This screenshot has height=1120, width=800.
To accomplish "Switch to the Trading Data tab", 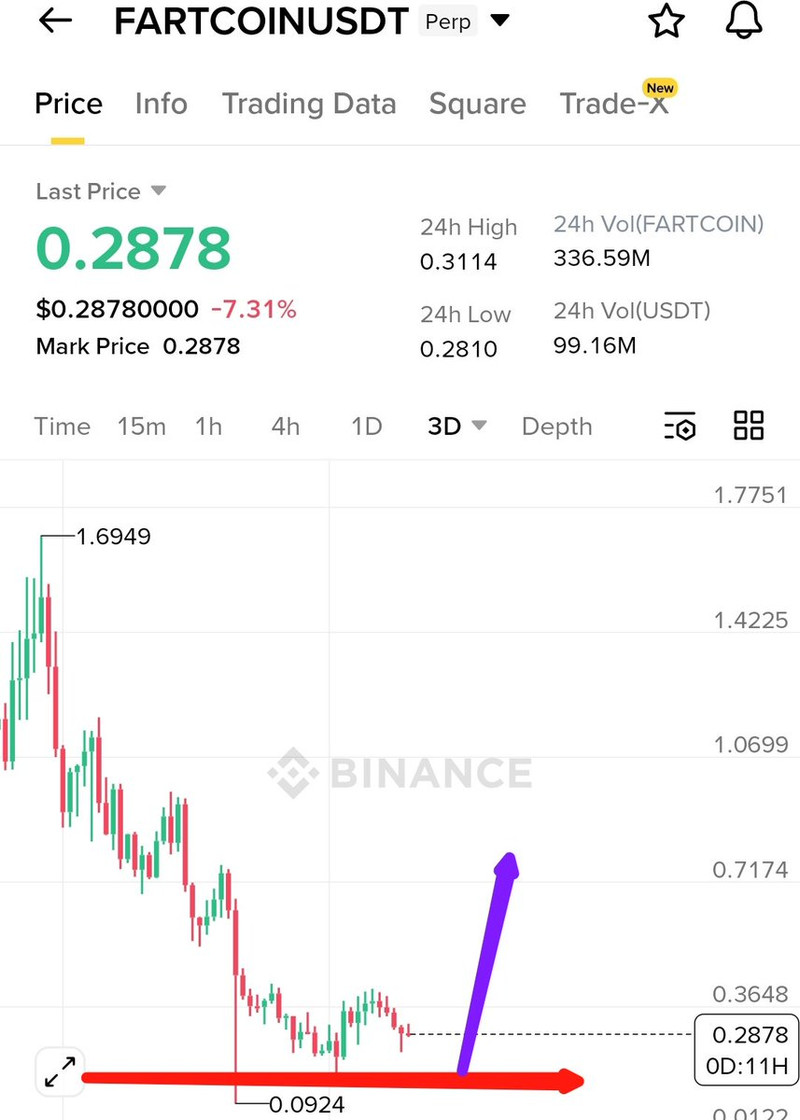I will point(309,104).
